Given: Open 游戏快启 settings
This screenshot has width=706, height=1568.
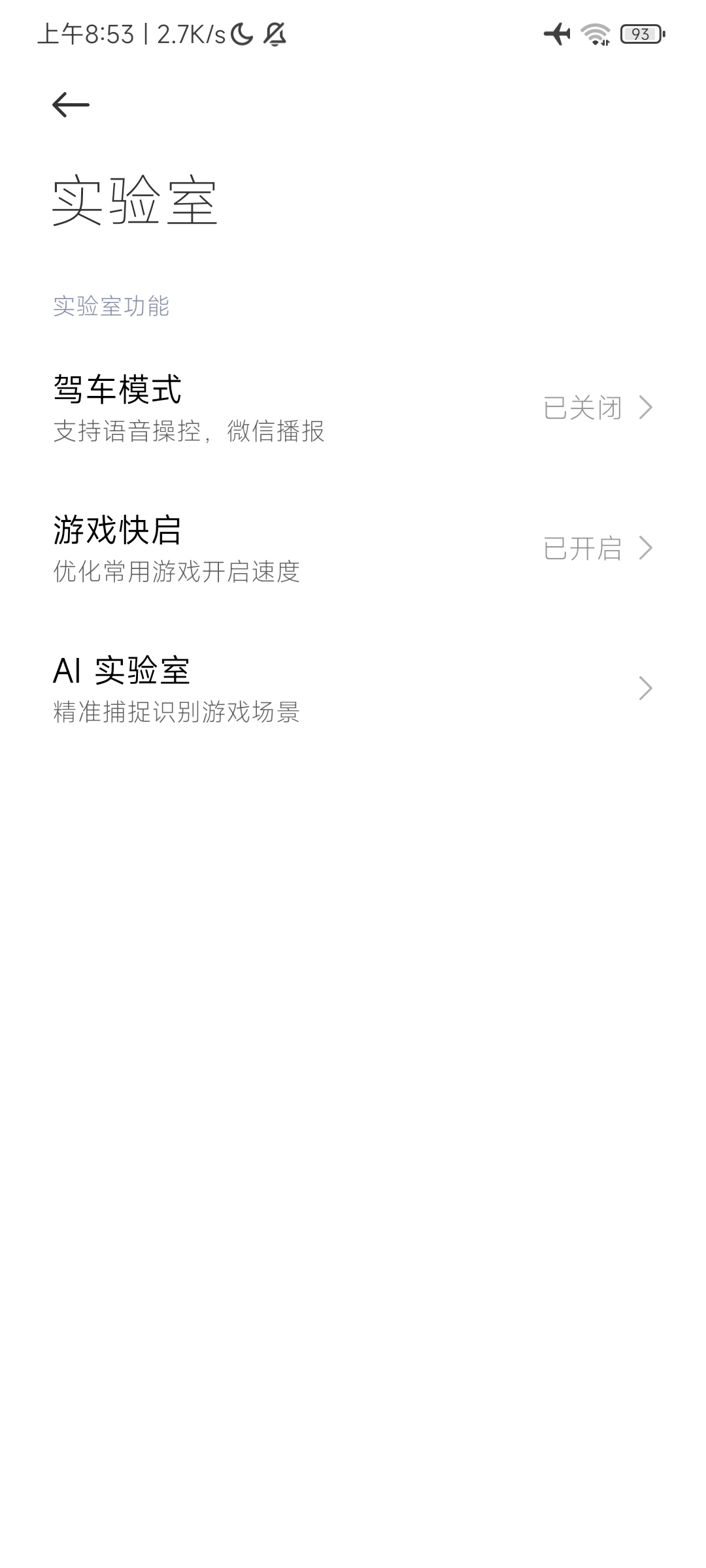Looking at the screenshot, I should pos(353,548).
